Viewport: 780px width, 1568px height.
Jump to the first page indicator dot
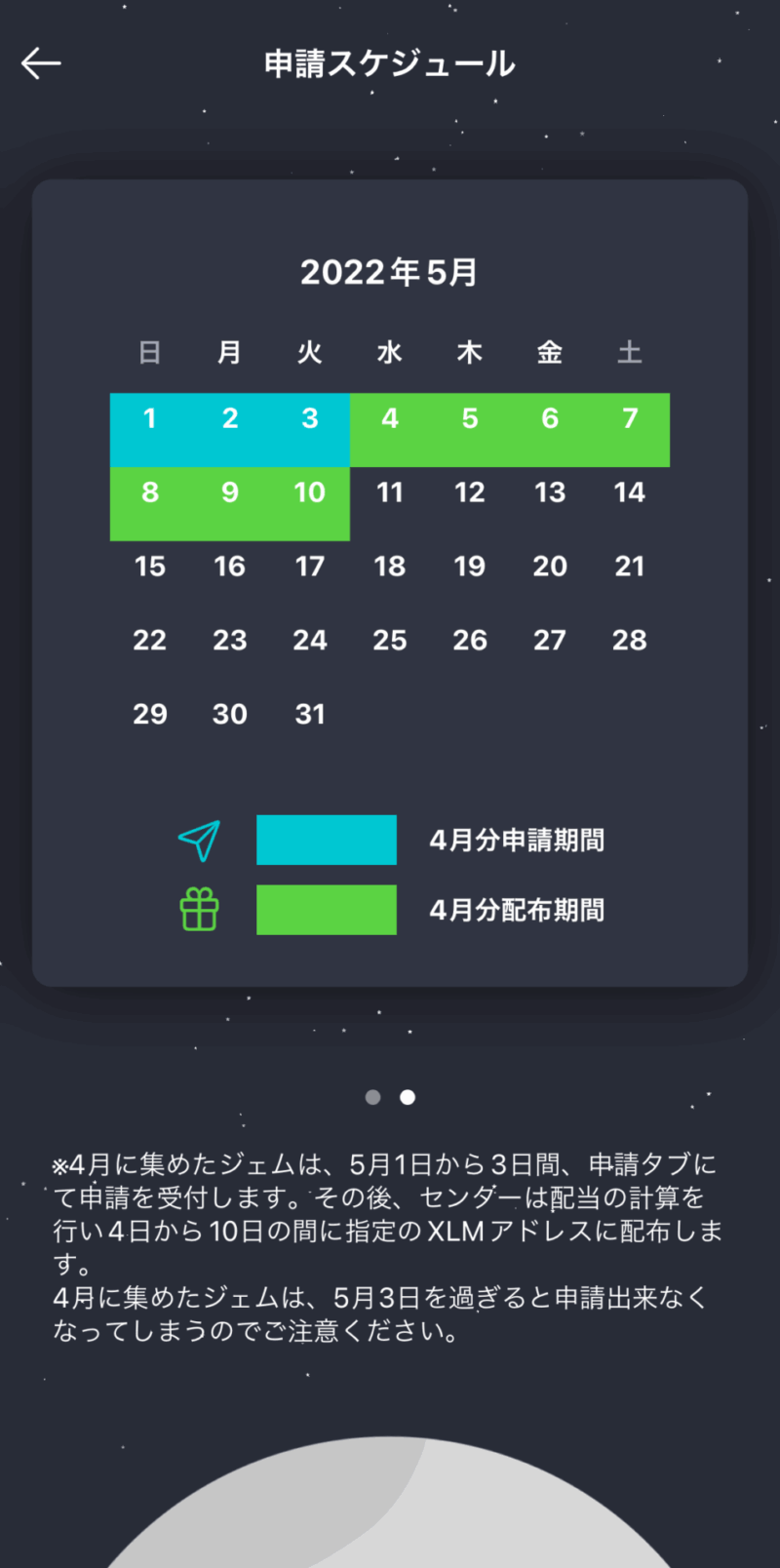[x=372, y=1097]
